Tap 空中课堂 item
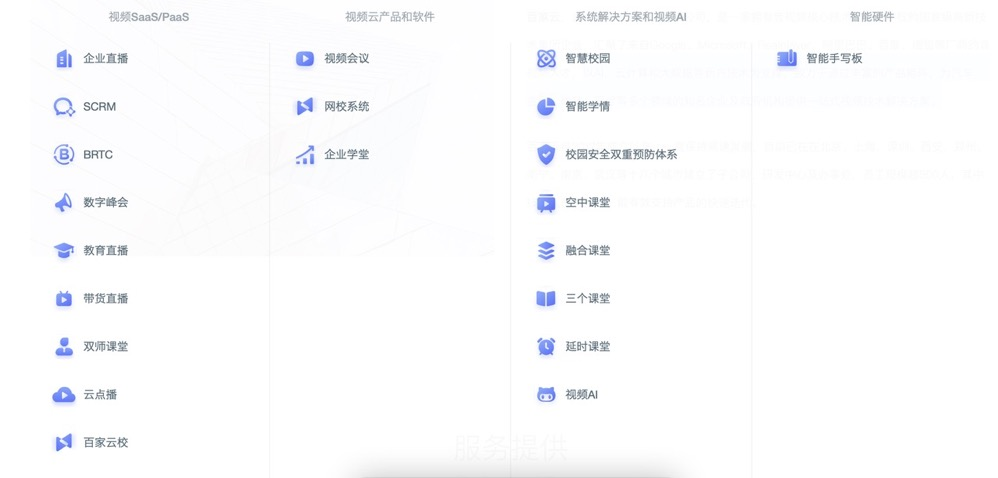The image size is (998, 478). coord(586,203)
